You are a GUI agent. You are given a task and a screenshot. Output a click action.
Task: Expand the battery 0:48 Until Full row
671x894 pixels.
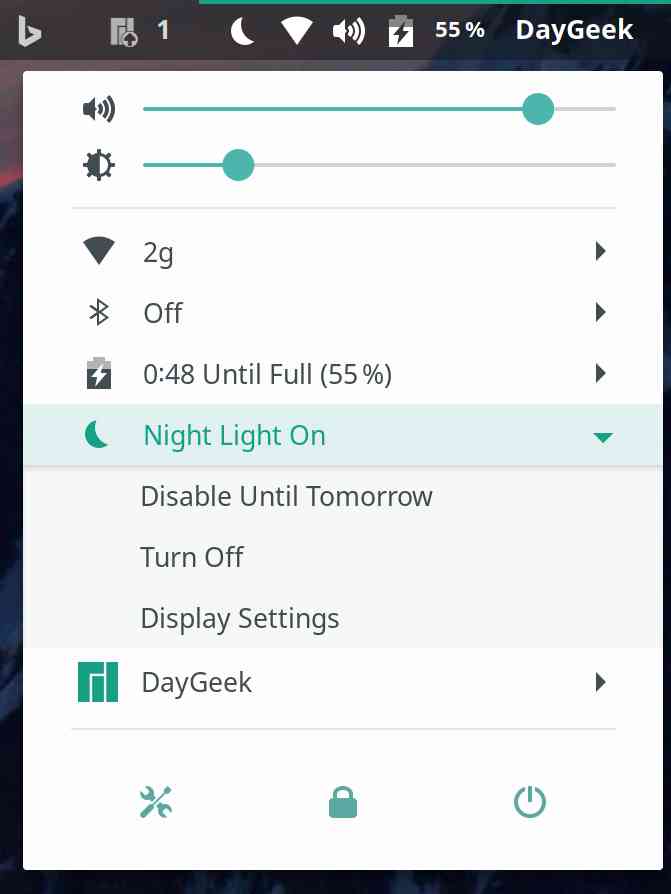click(345, 375)
